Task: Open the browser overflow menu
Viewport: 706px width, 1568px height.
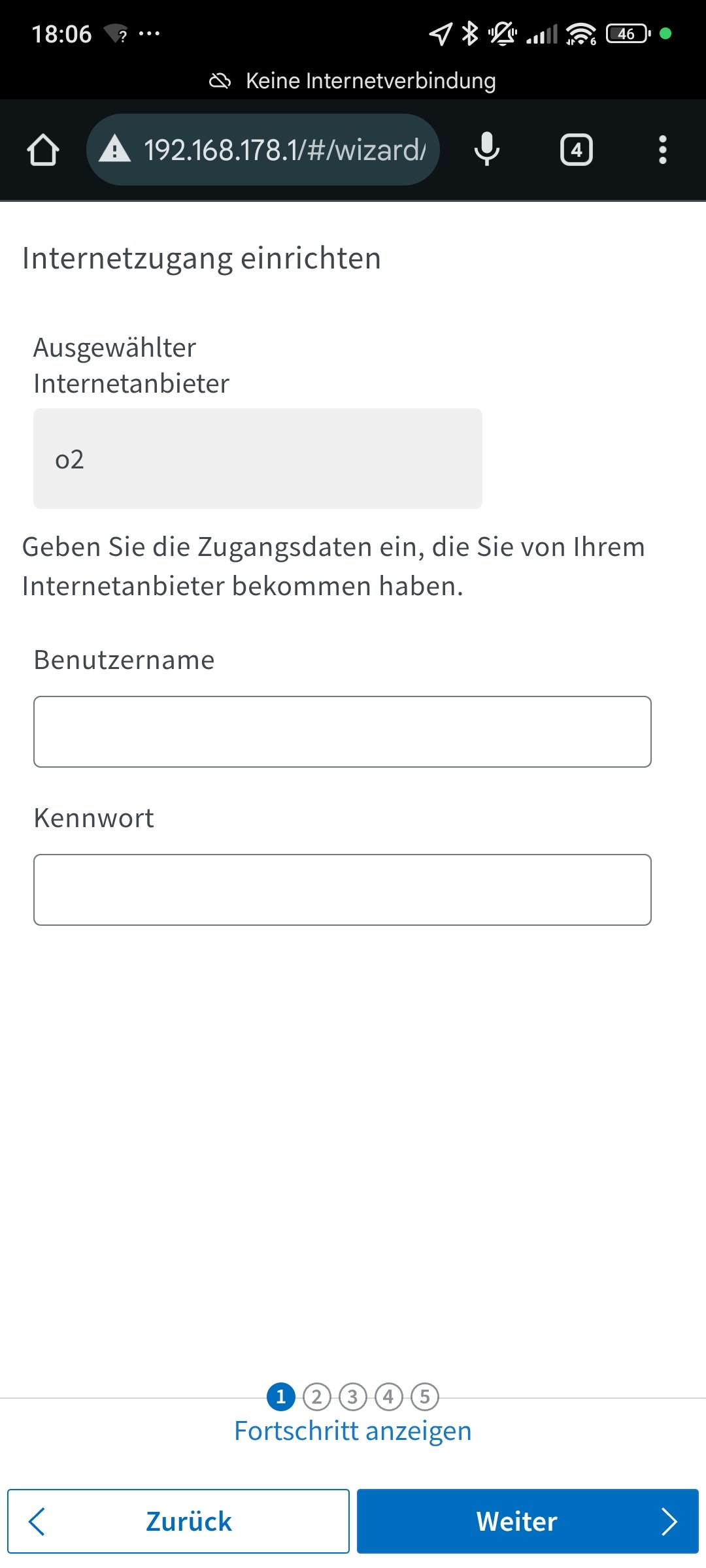Action: (x=662, y=150)
